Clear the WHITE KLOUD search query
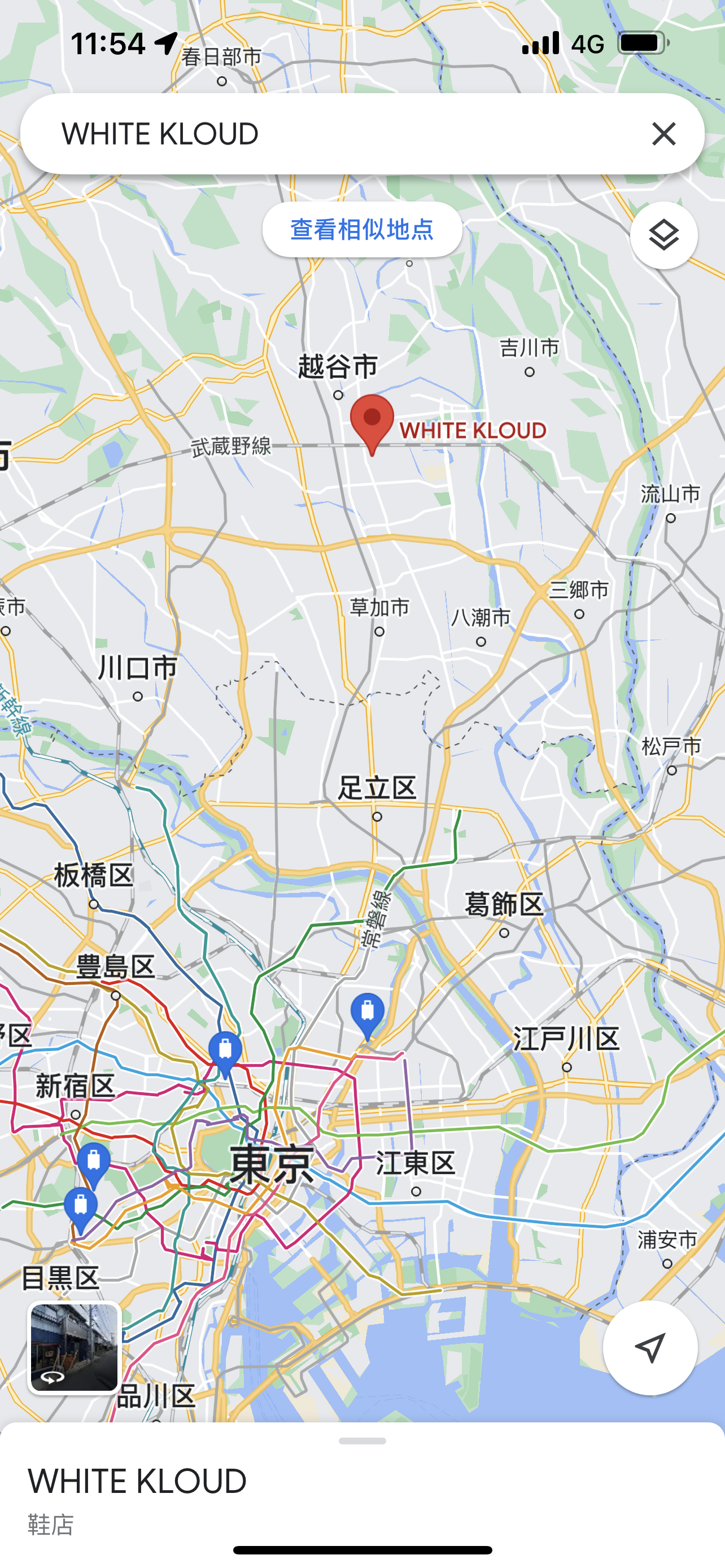The width and height of the screenshot is (725, 1568). pos(663,134)
